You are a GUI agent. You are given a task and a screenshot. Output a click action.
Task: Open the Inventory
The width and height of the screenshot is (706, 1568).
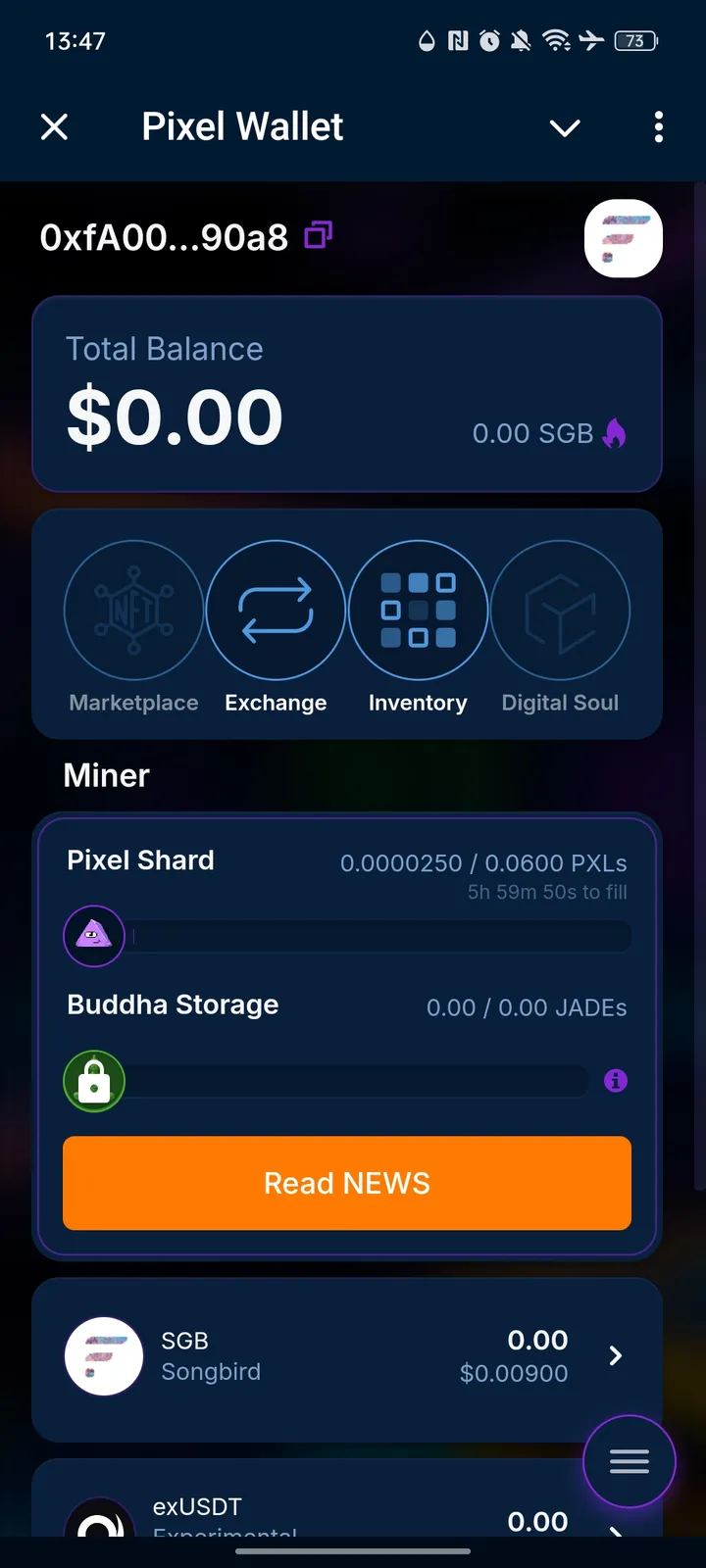[x=418, y=610]
